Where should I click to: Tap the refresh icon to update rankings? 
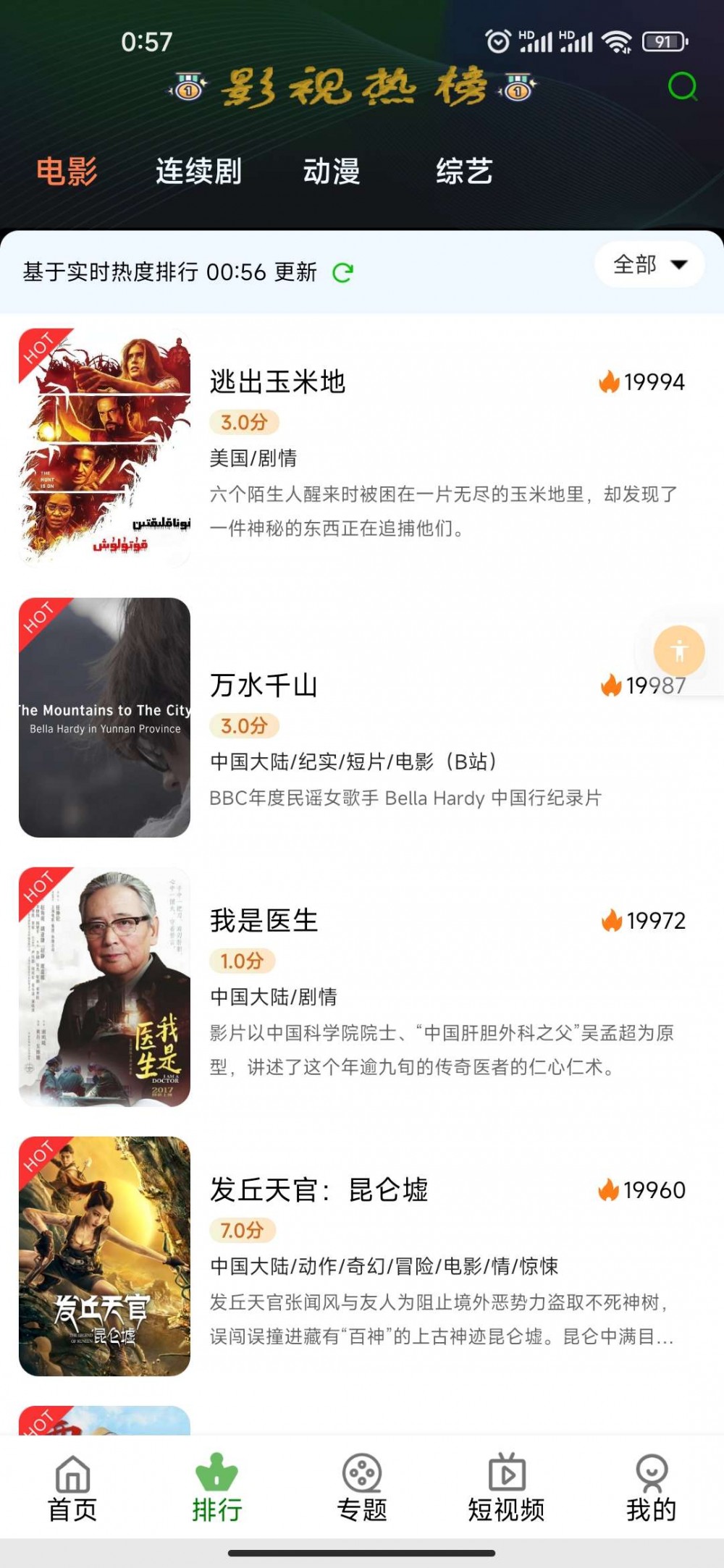pos(343,273)
